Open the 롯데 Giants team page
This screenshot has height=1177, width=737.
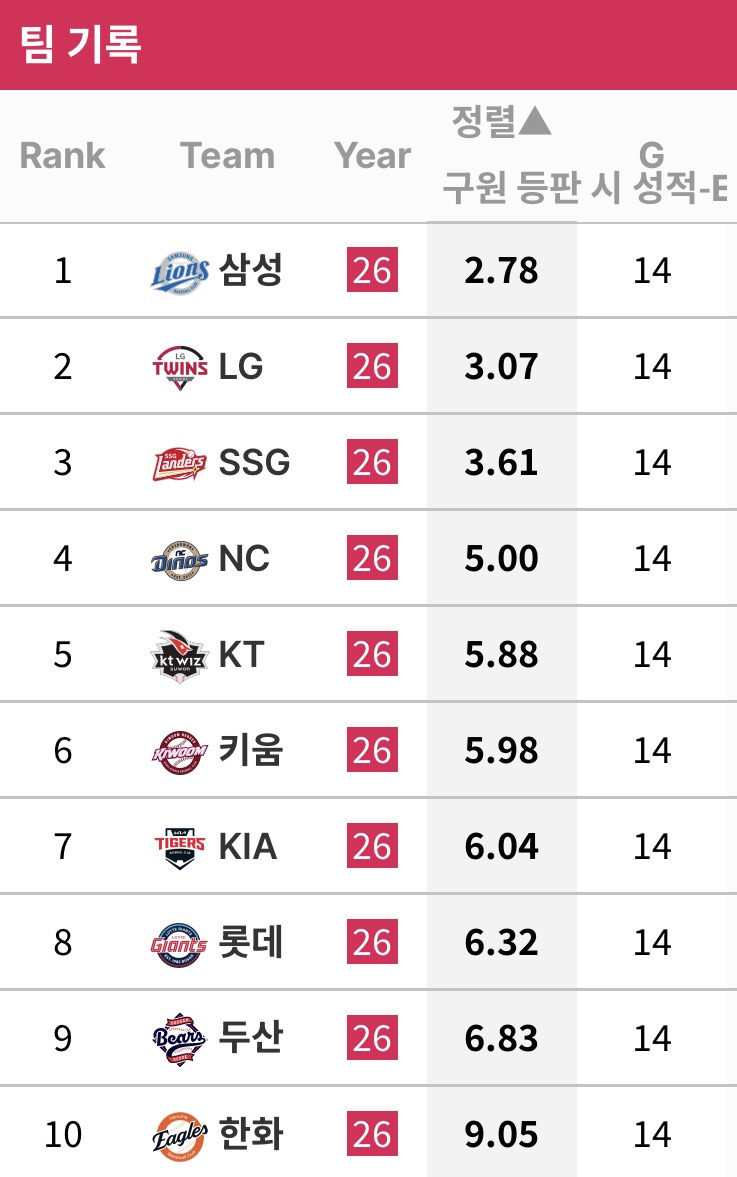(217, 943)
